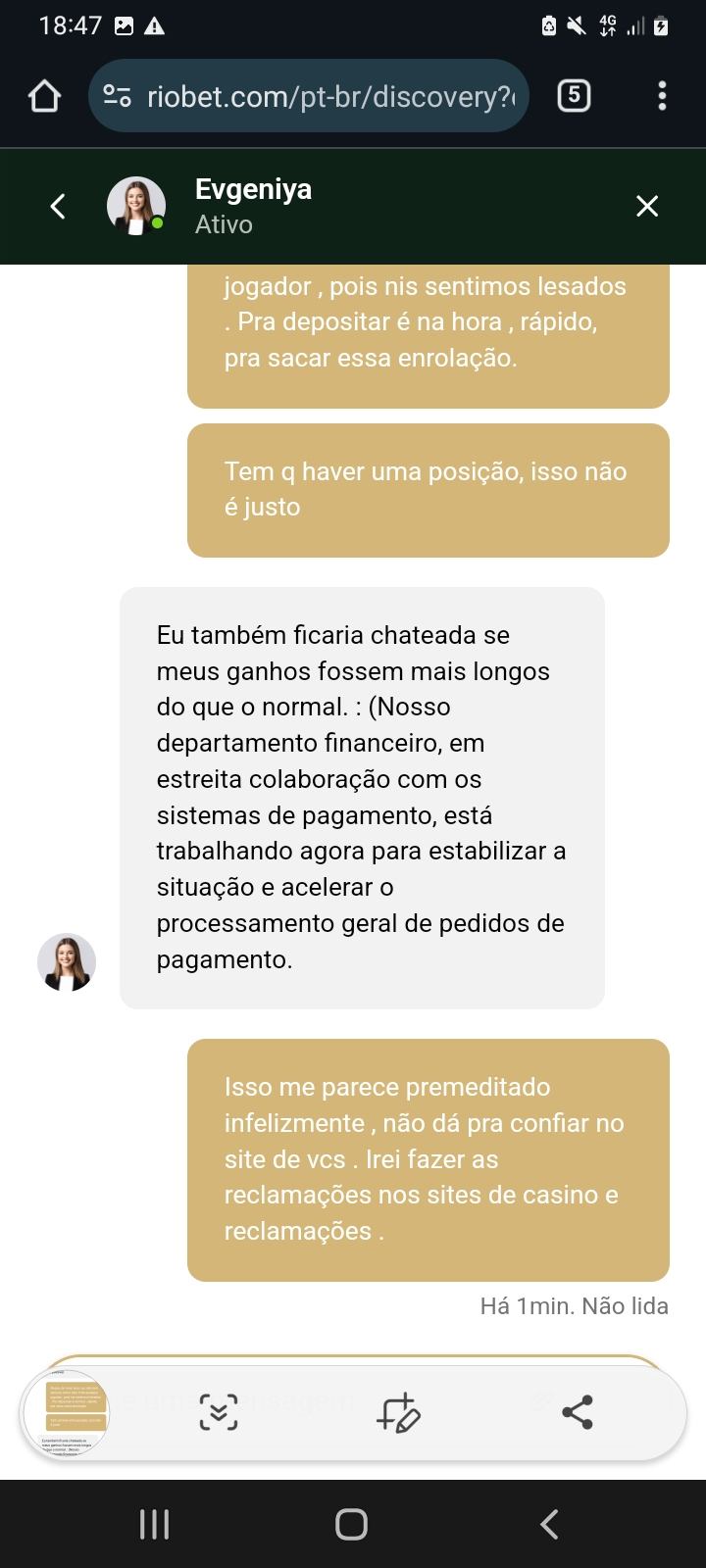Open the browser home page
The width and height of the screenshot is (706, 1568).
click(x=45, y=96)
